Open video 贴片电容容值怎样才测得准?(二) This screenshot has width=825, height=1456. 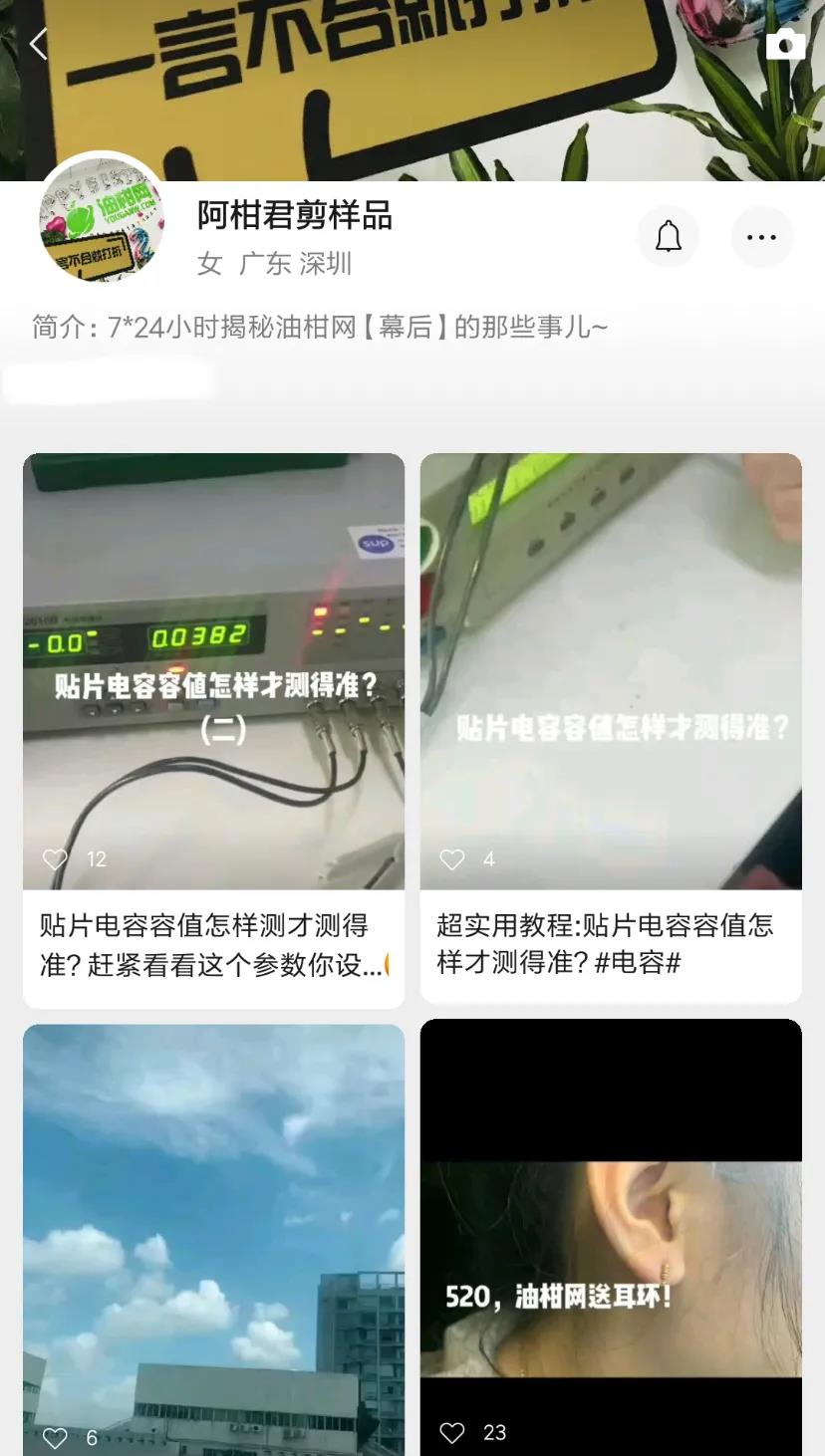pos(213,670)
